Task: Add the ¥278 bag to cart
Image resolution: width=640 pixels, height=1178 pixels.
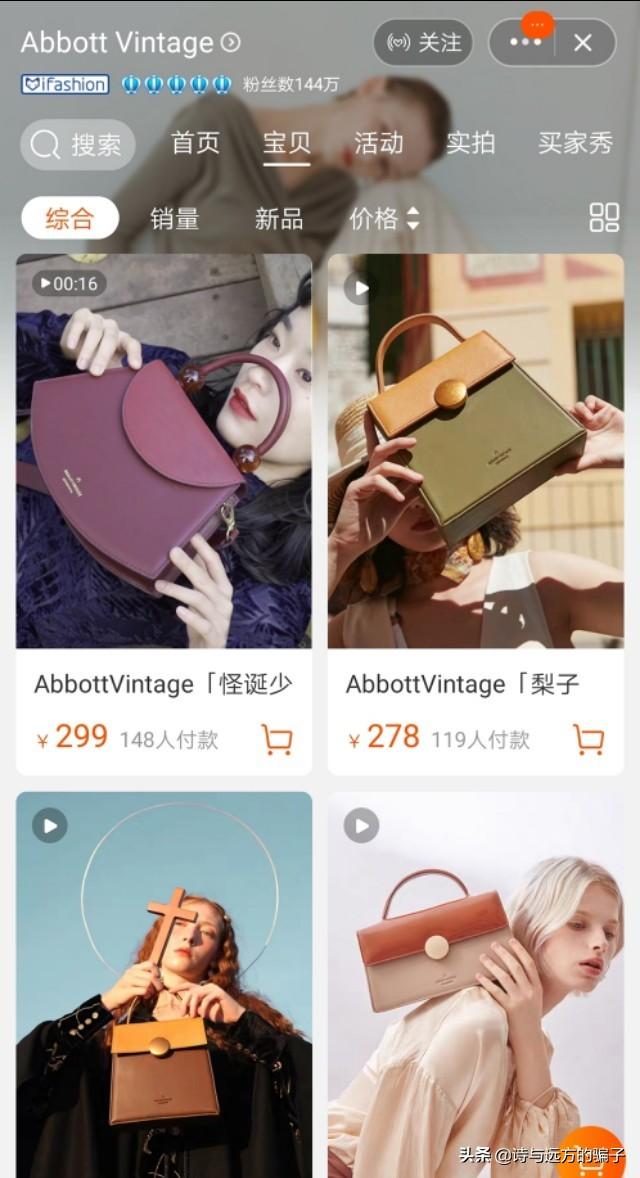Action: pyautogui.click(x=589, y=739)
